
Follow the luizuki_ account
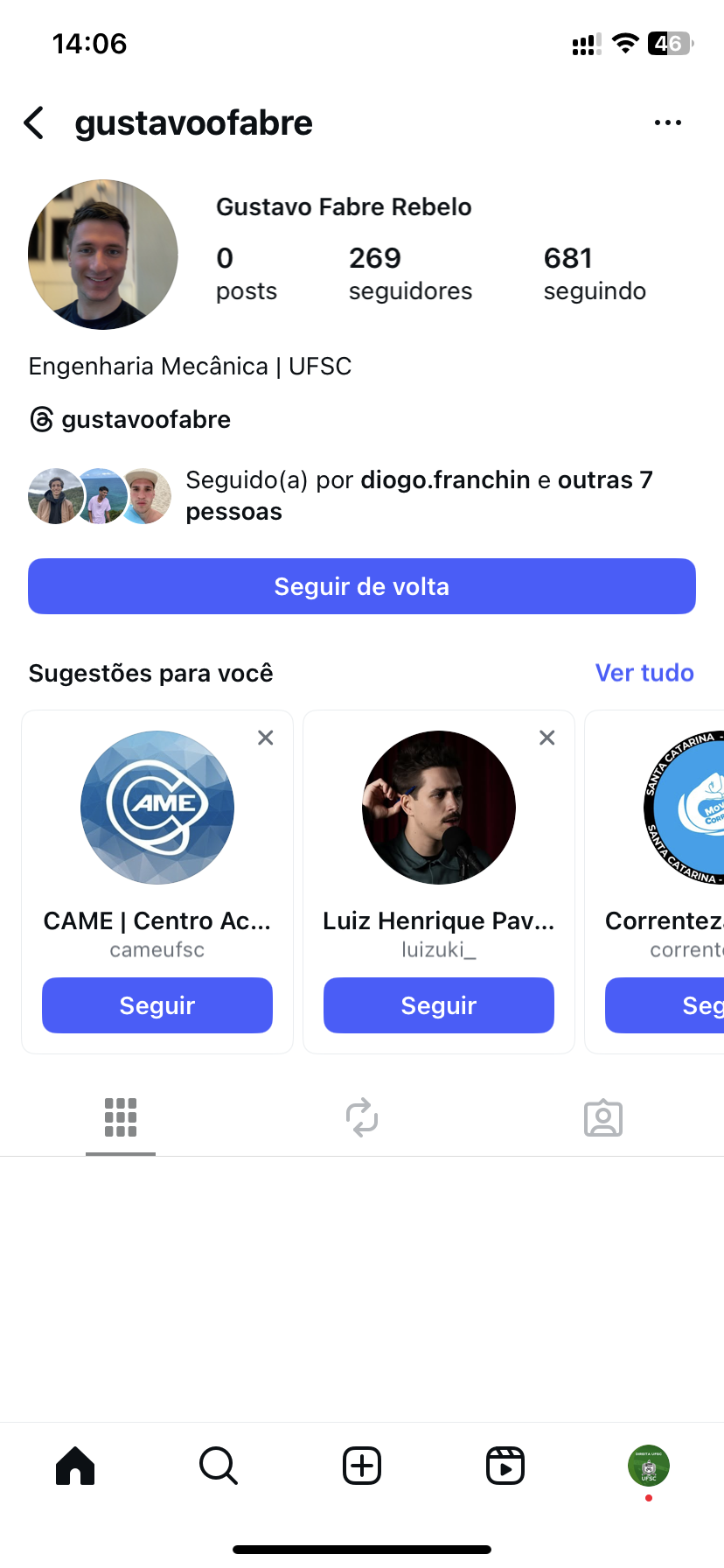(x=439, y=1005)
